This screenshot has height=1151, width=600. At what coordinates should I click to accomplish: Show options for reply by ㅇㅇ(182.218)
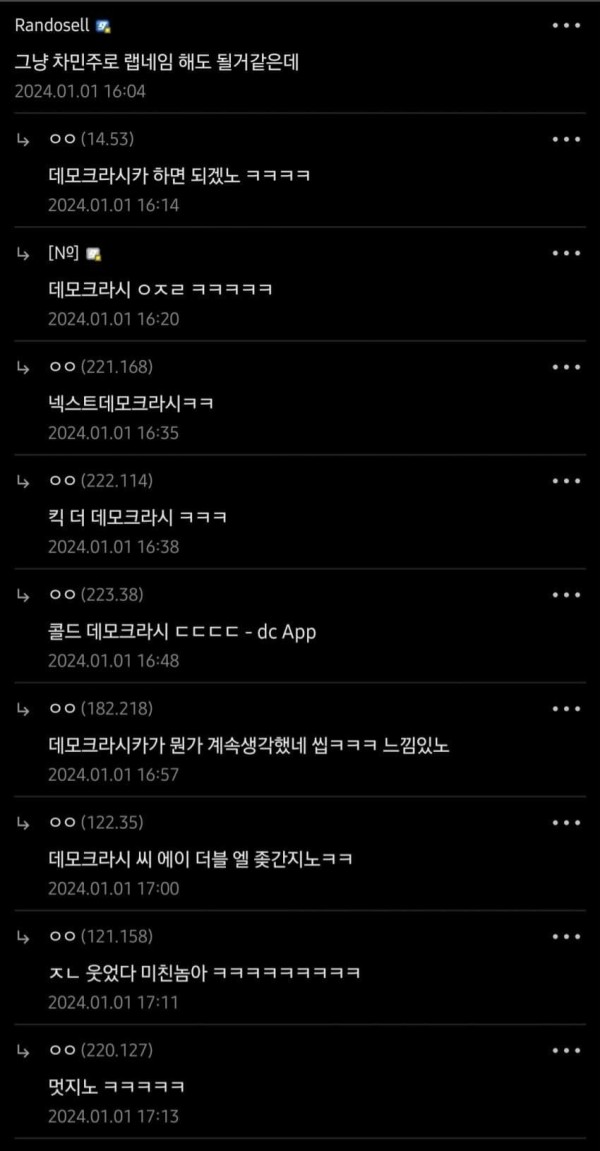tap(566, 709)
